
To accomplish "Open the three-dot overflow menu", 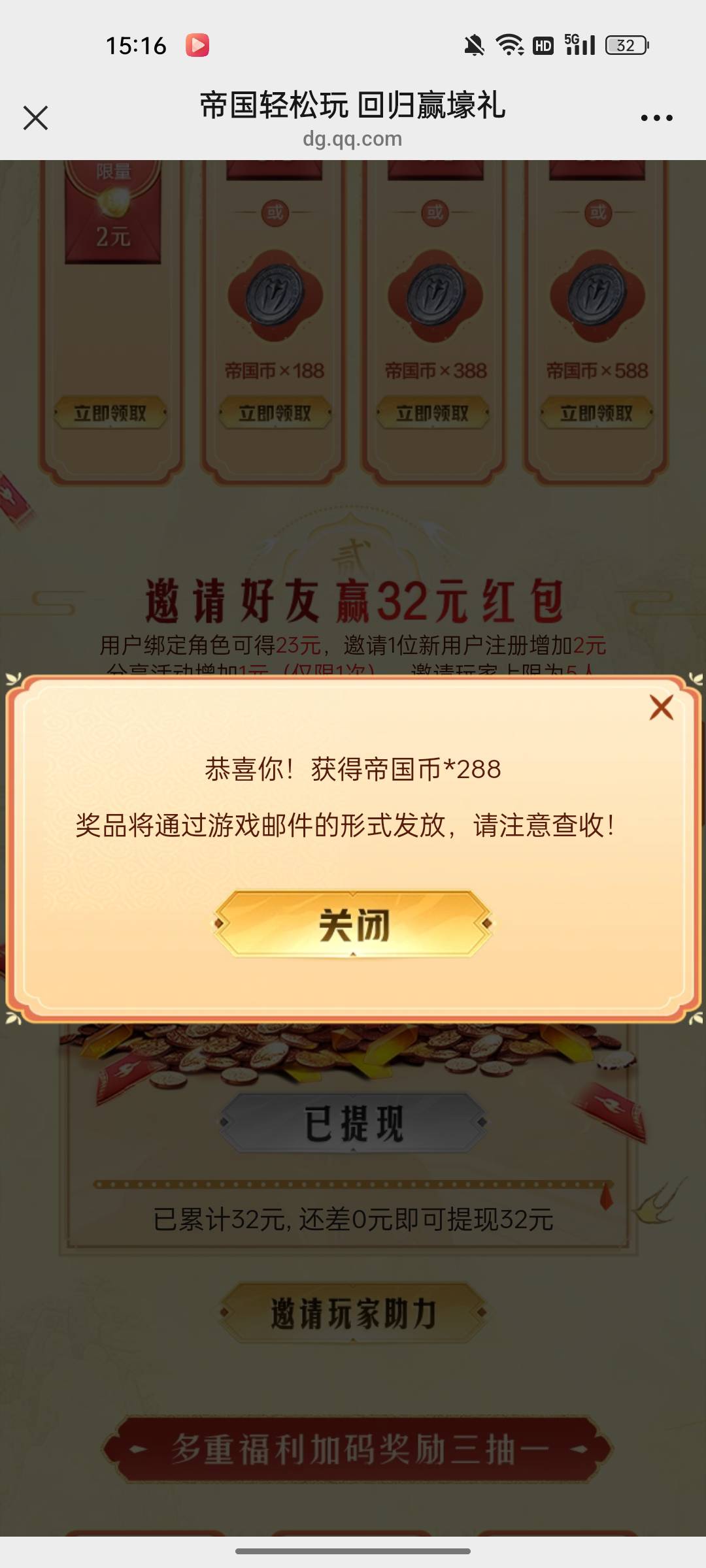I will tap(656, 118).
